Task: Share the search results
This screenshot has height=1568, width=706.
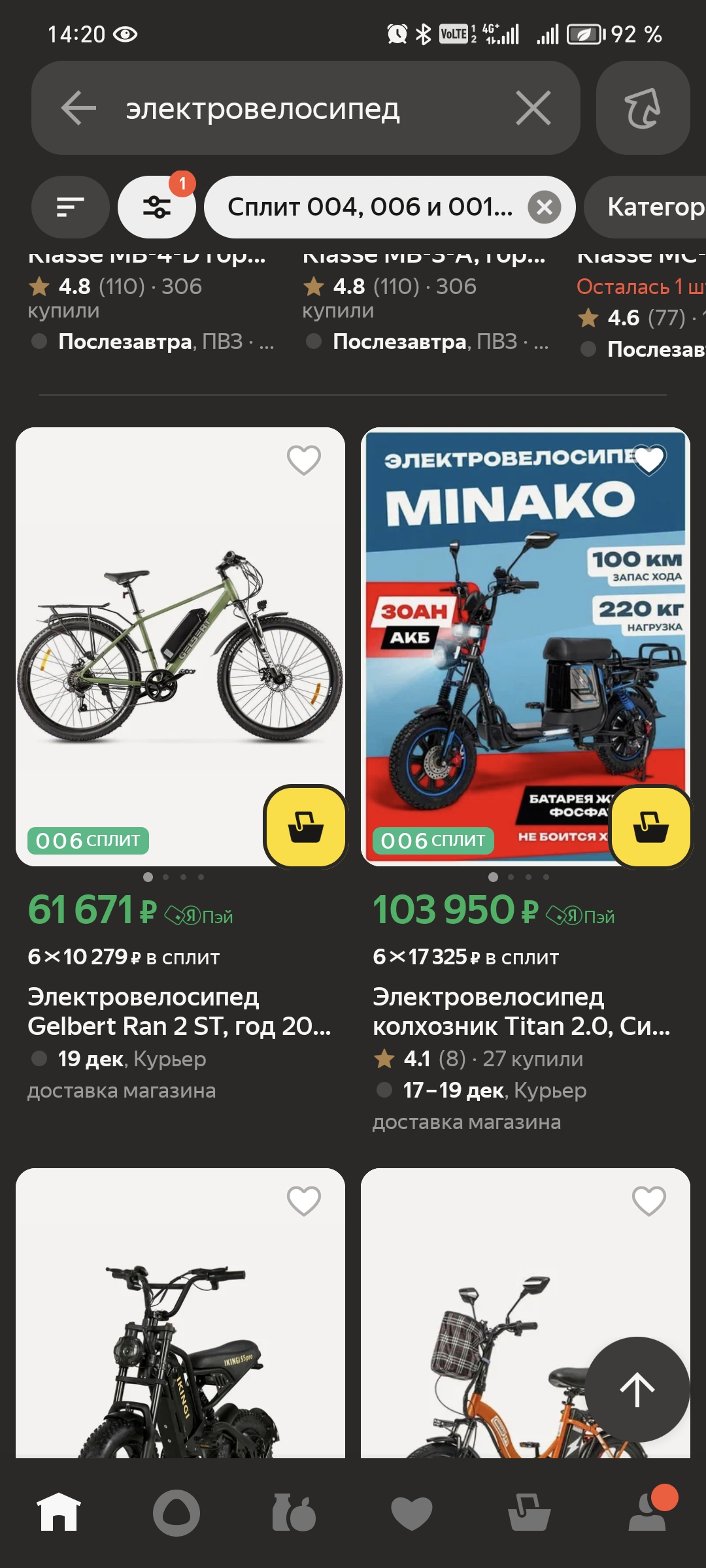Action: 643,108
